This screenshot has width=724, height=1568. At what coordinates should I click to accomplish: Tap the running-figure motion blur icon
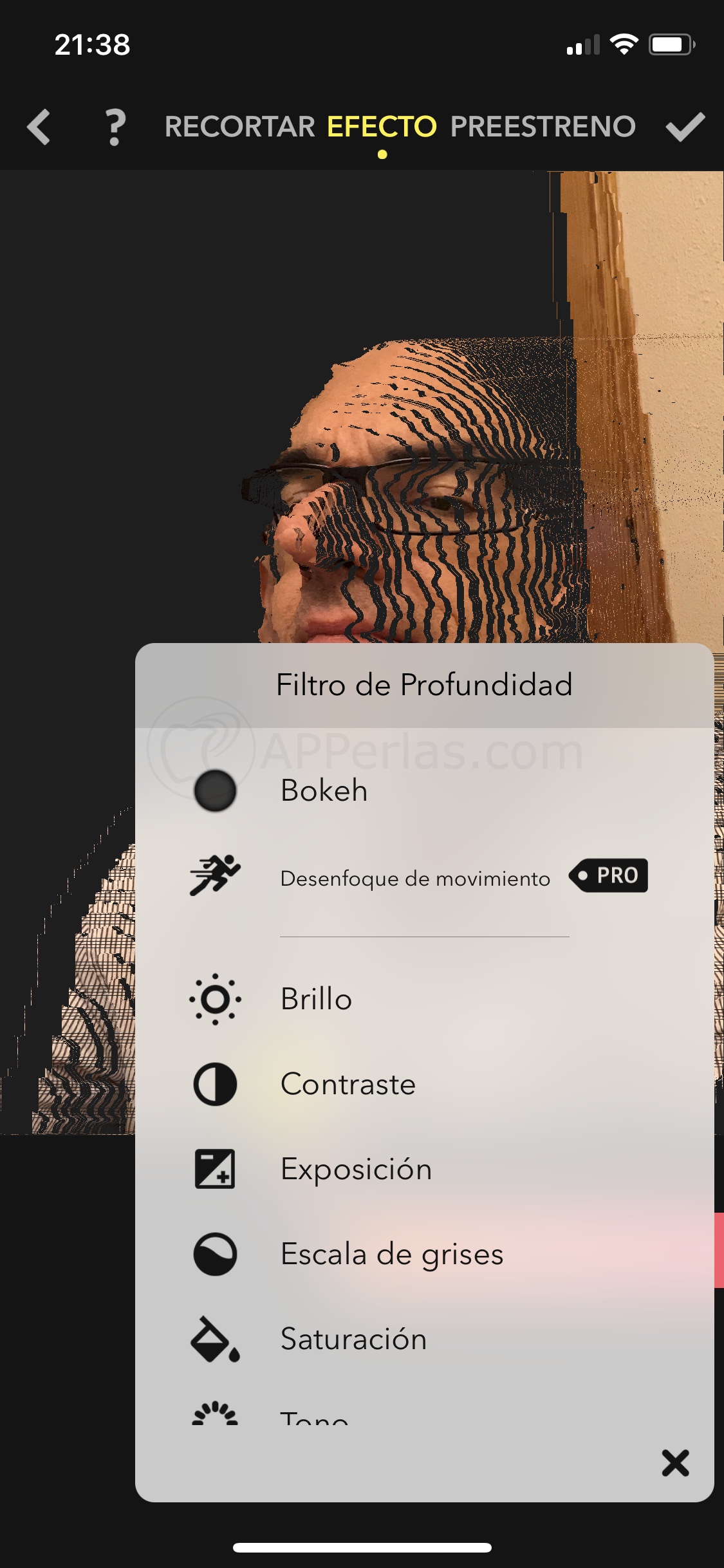pyautogui.click(x=215, y=875)
